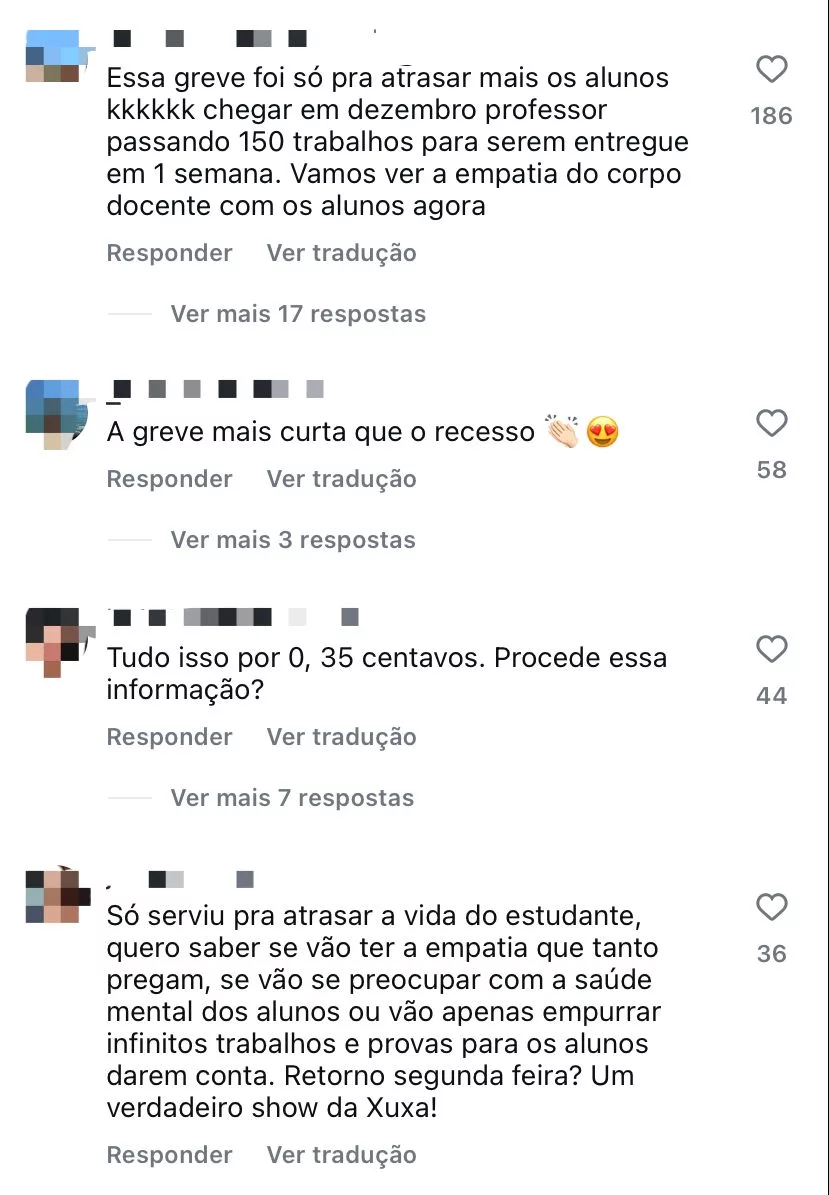The width and height of the screenshot is (829, 1195).
Task: Reply to "A greve mais curta que o recesso"
Action: (x=169, y=479)
